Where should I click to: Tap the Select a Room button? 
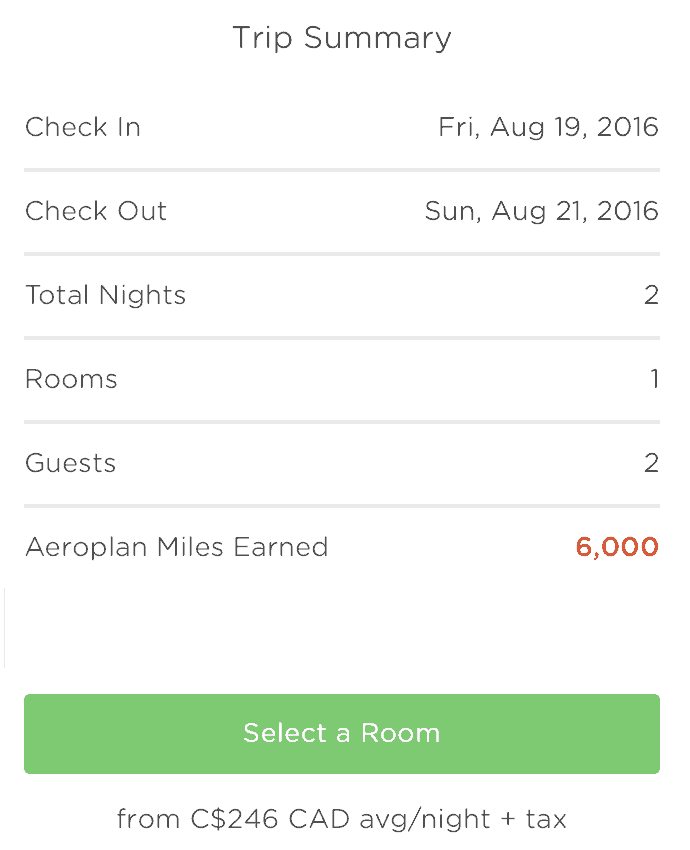coord(342,733)
